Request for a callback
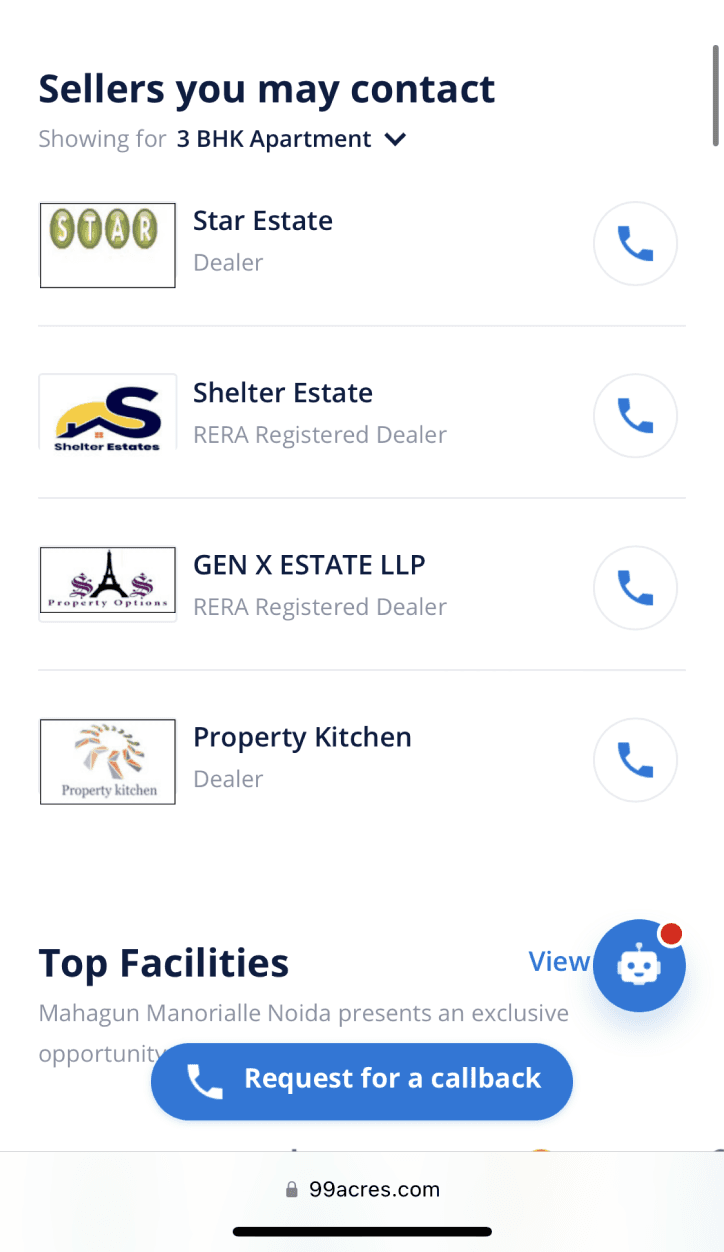 (x=362, y=1080)
